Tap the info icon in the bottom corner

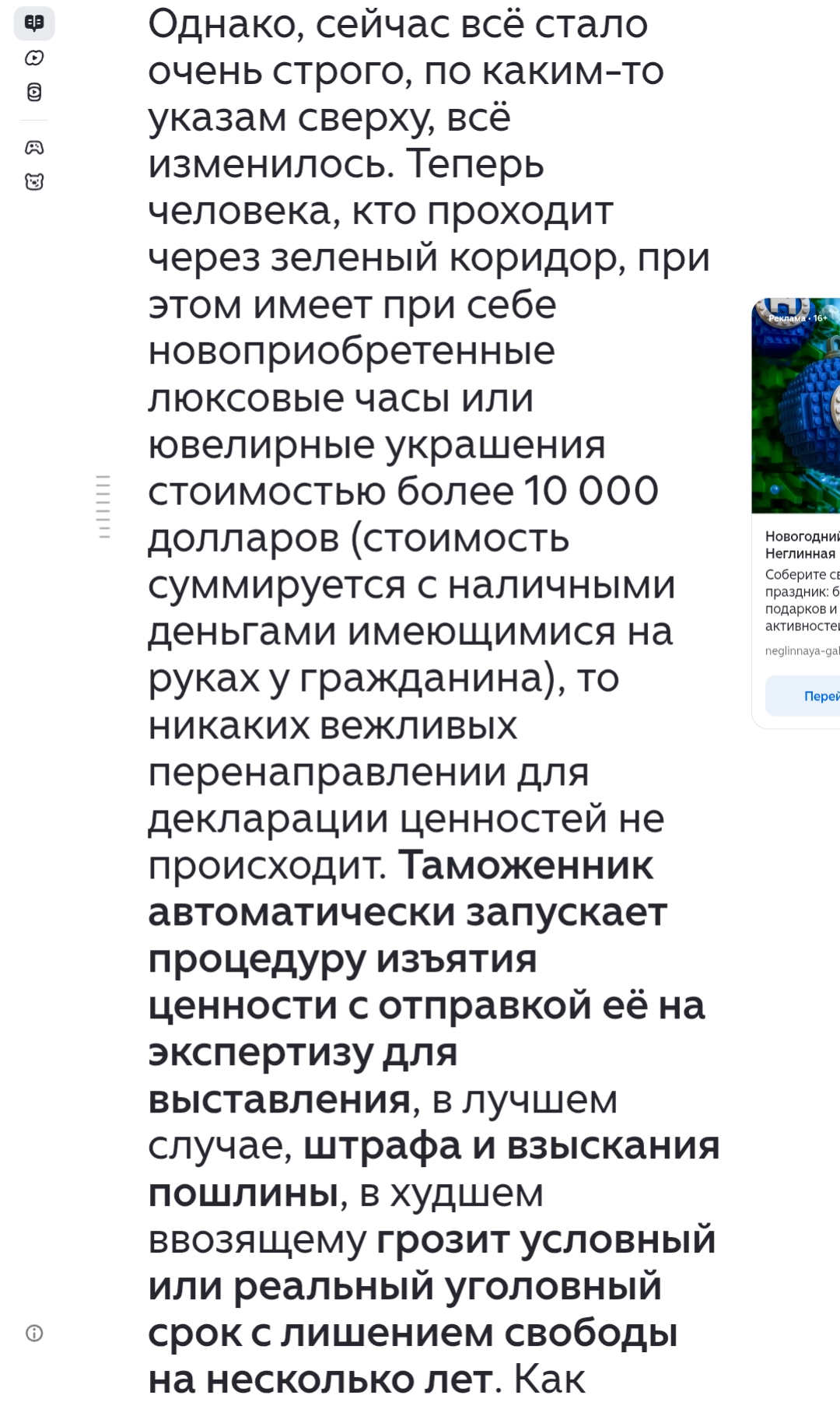tap(34, 1333)
